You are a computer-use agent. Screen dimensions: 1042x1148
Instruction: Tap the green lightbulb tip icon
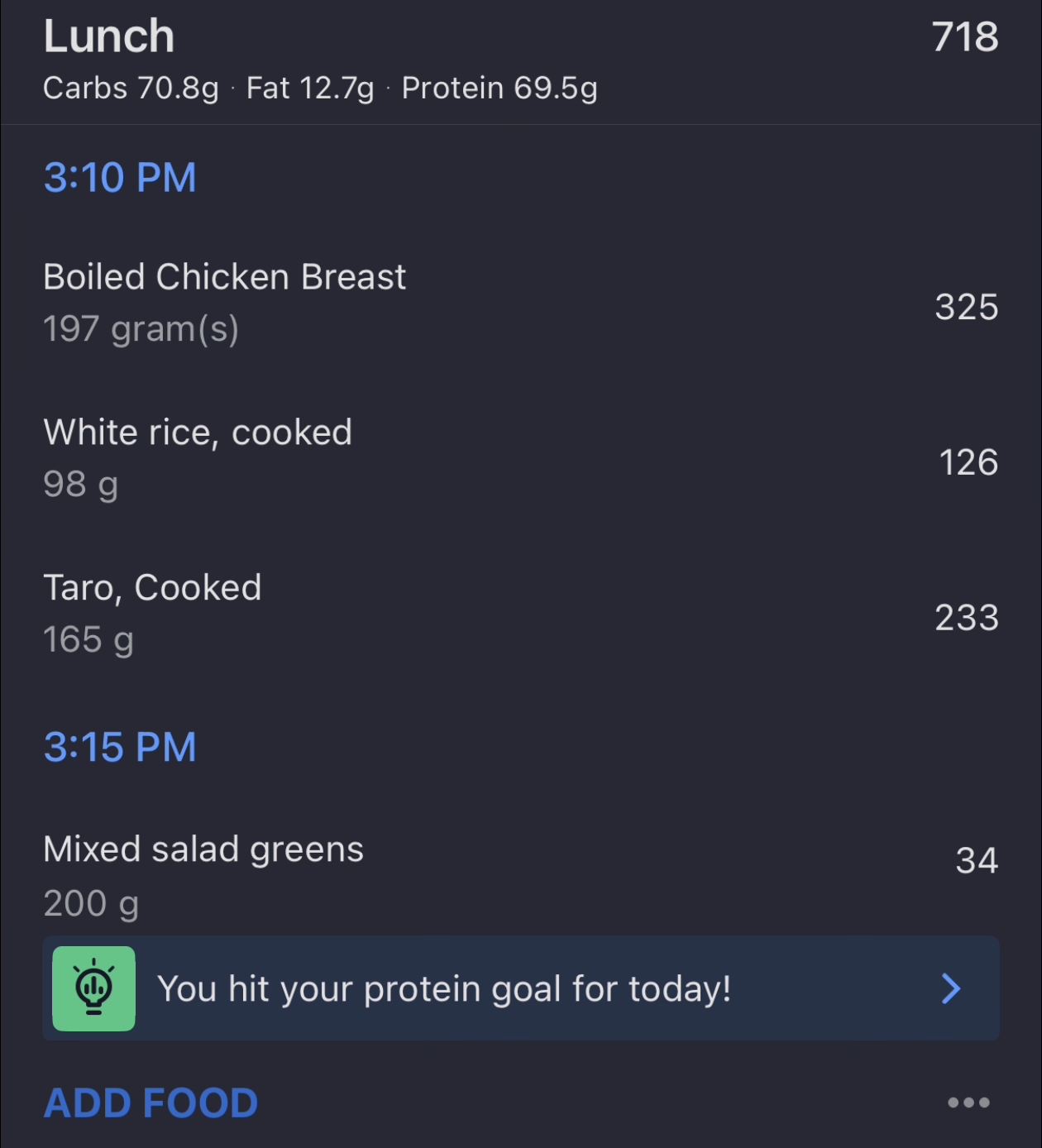point(93,988)
